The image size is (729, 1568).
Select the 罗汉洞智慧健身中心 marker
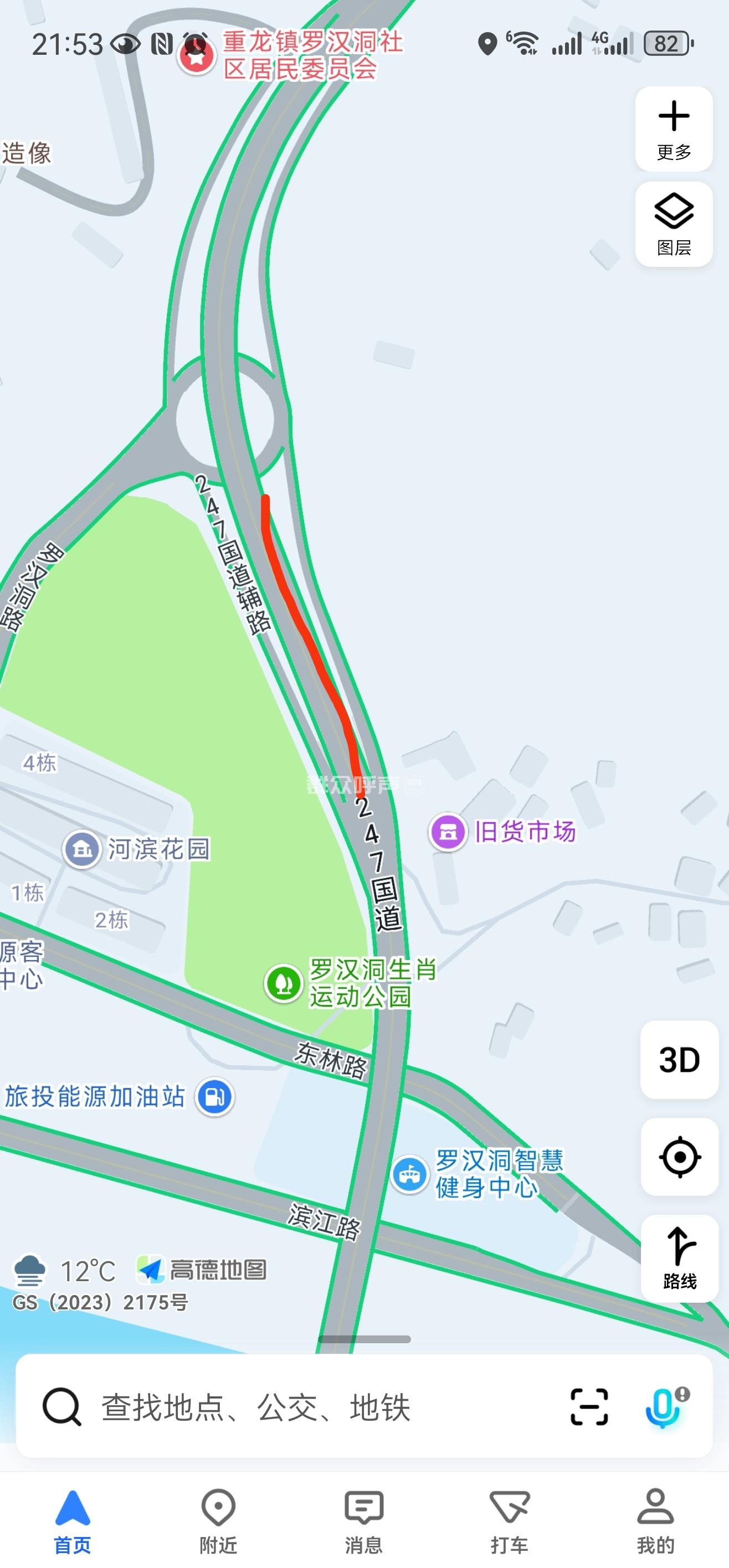click(x=409, y=1174)
